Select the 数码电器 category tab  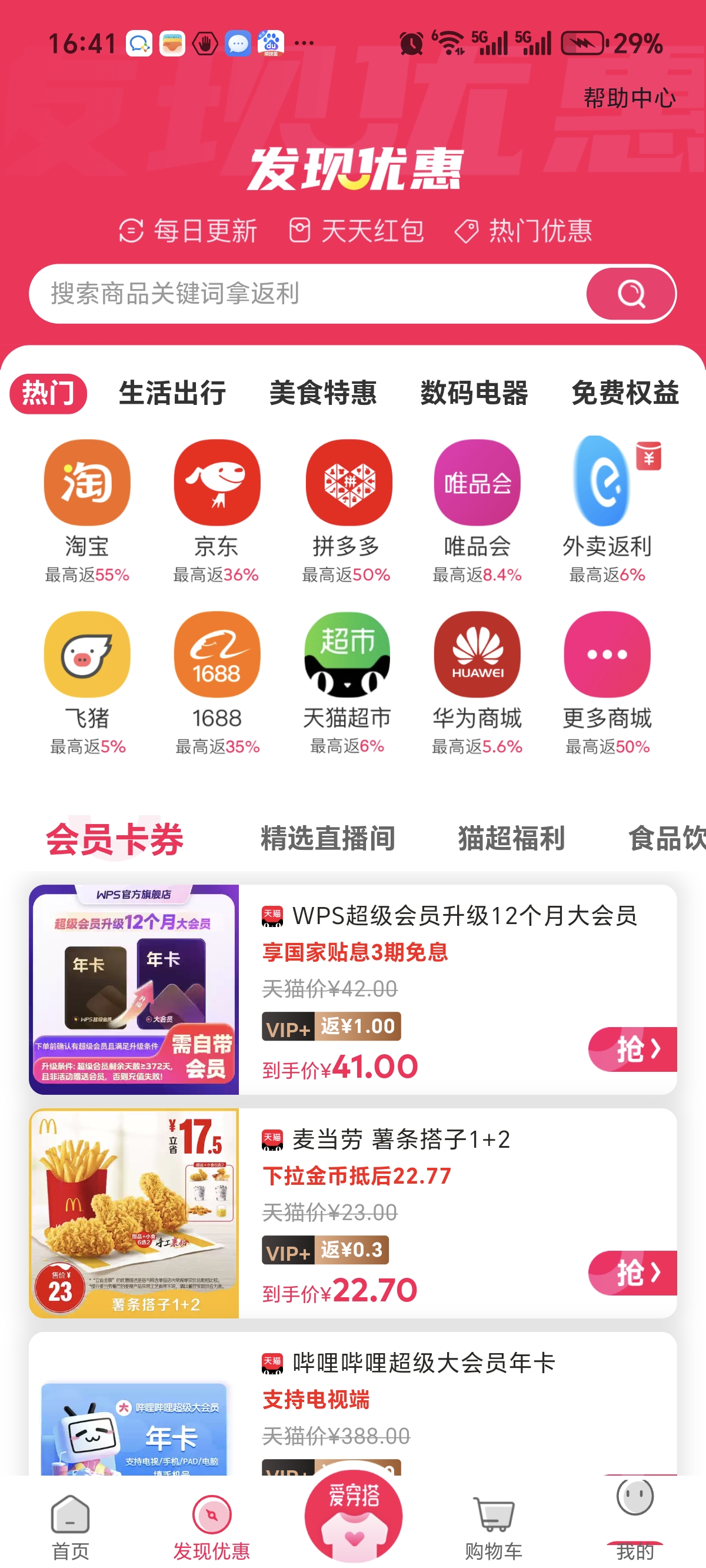coord(474,393)
